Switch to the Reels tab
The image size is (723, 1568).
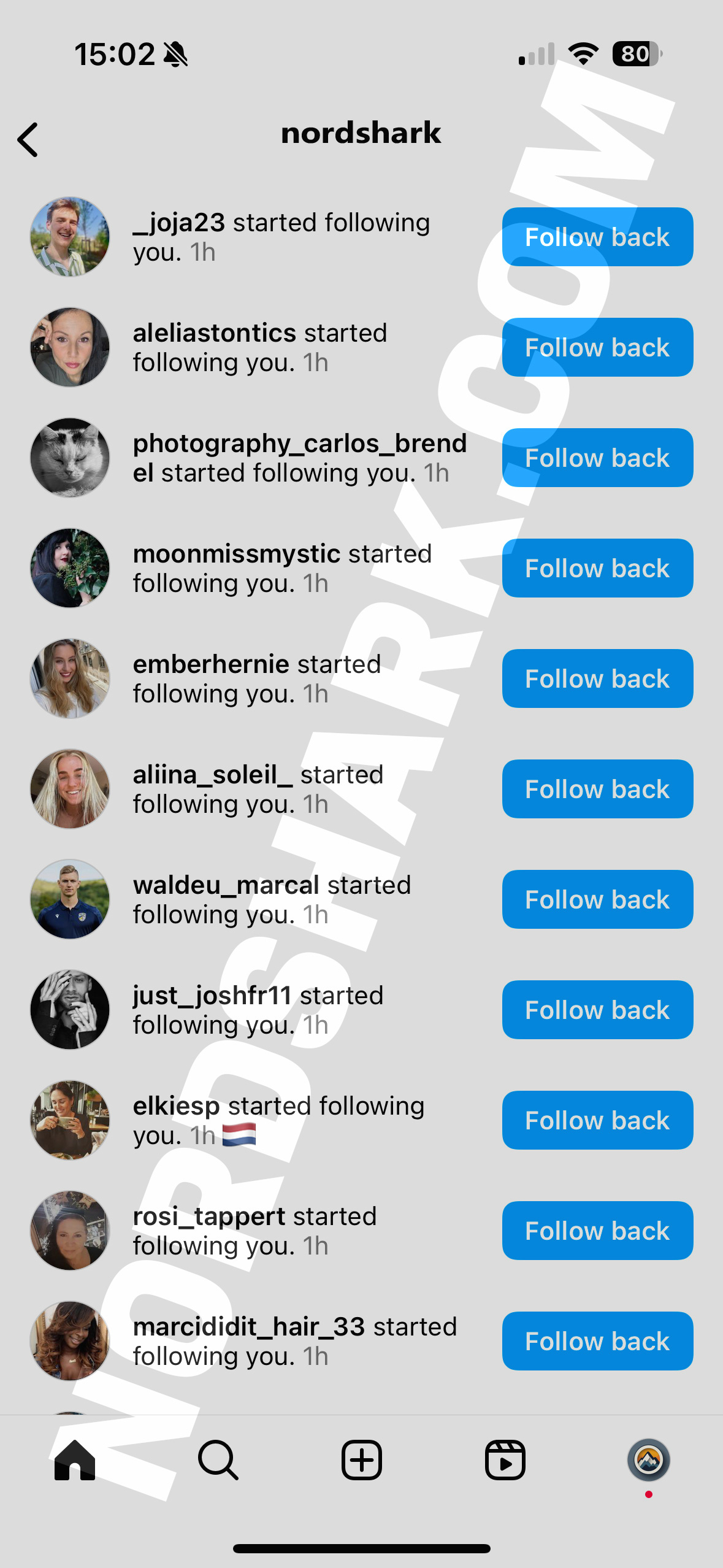click(x=505, y=1460)
